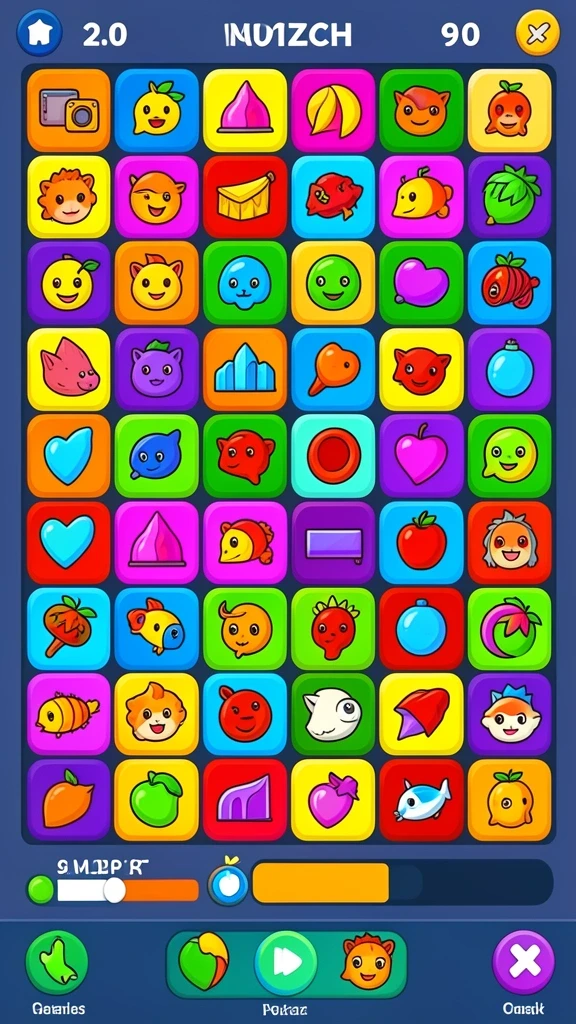Tap the red apple tile

point(421,542)
